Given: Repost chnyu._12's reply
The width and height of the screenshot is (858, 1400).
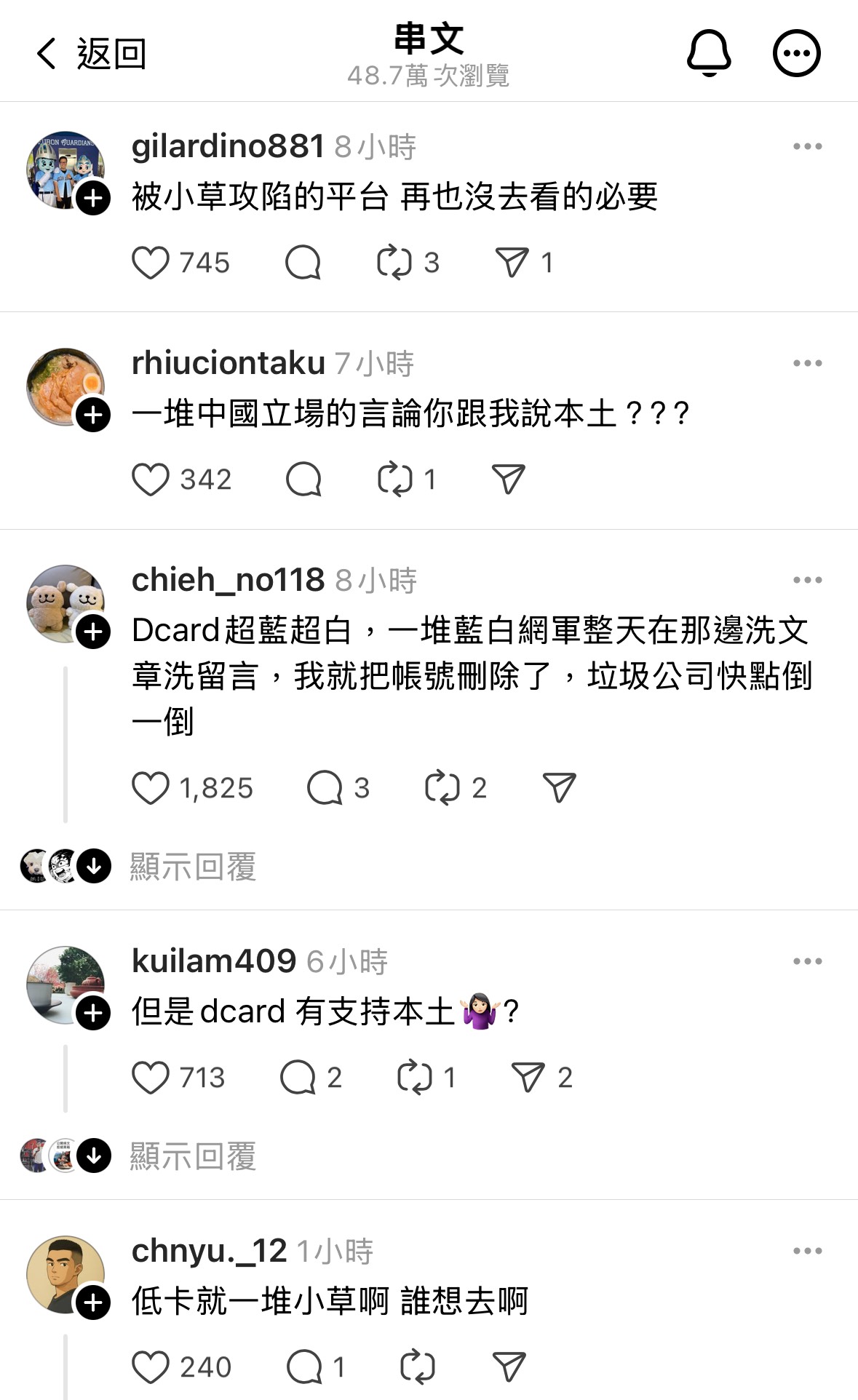Looking at the screenshot, I should tap(418, 1367).
